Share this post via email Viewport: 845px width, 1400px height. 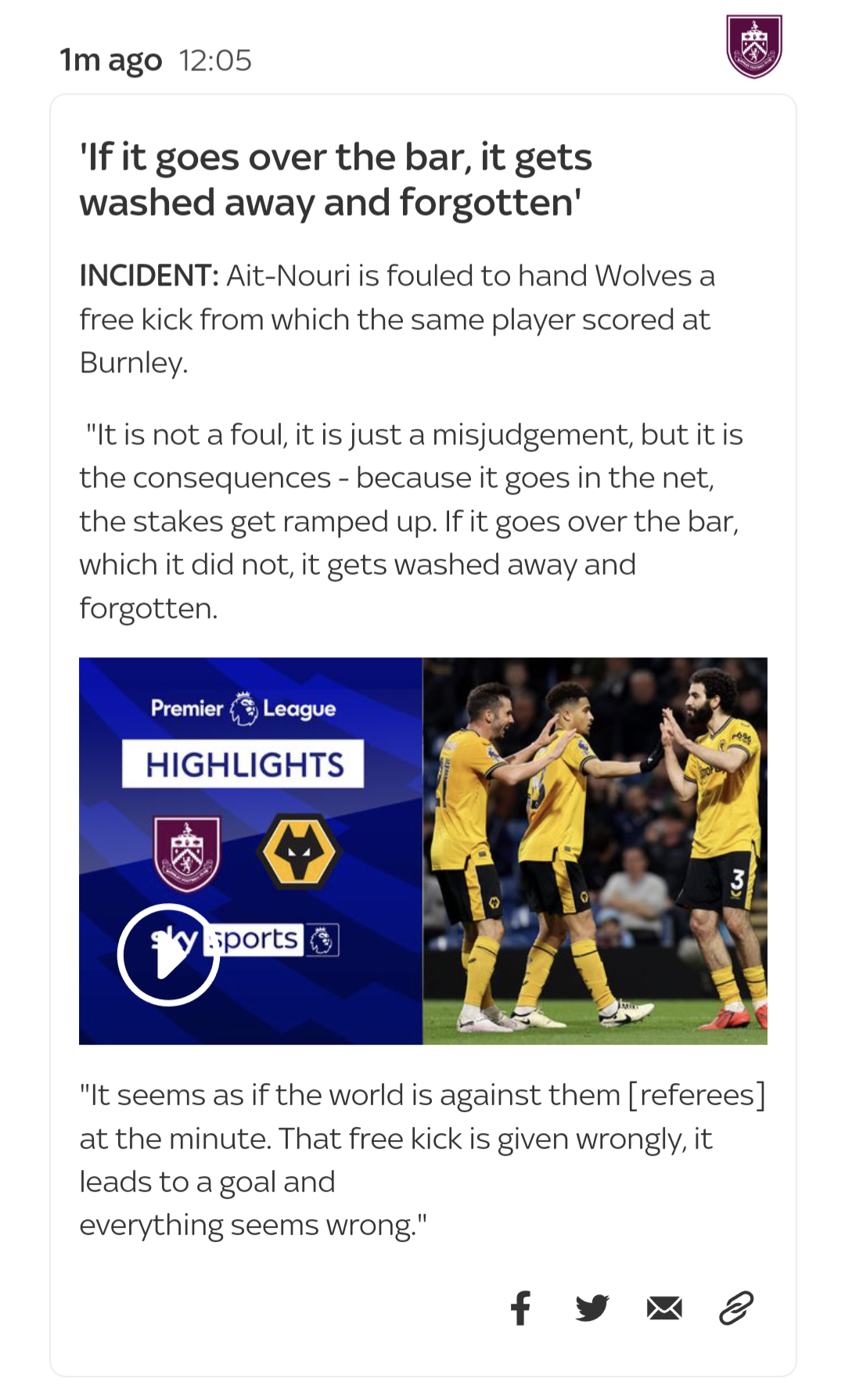[664, 1308]
